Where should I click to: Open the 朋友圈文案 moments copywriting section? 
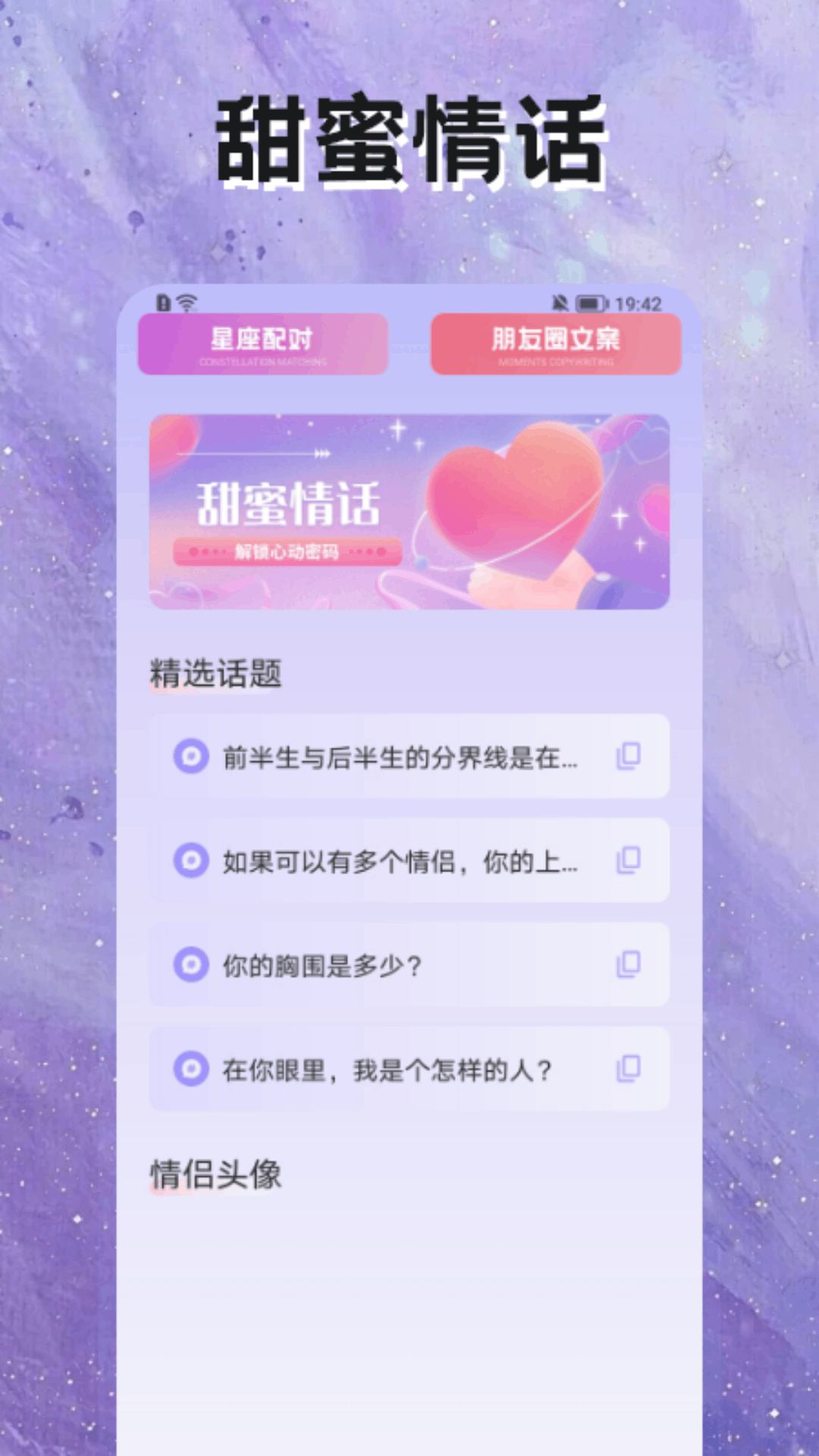click(x=556, y=344)
